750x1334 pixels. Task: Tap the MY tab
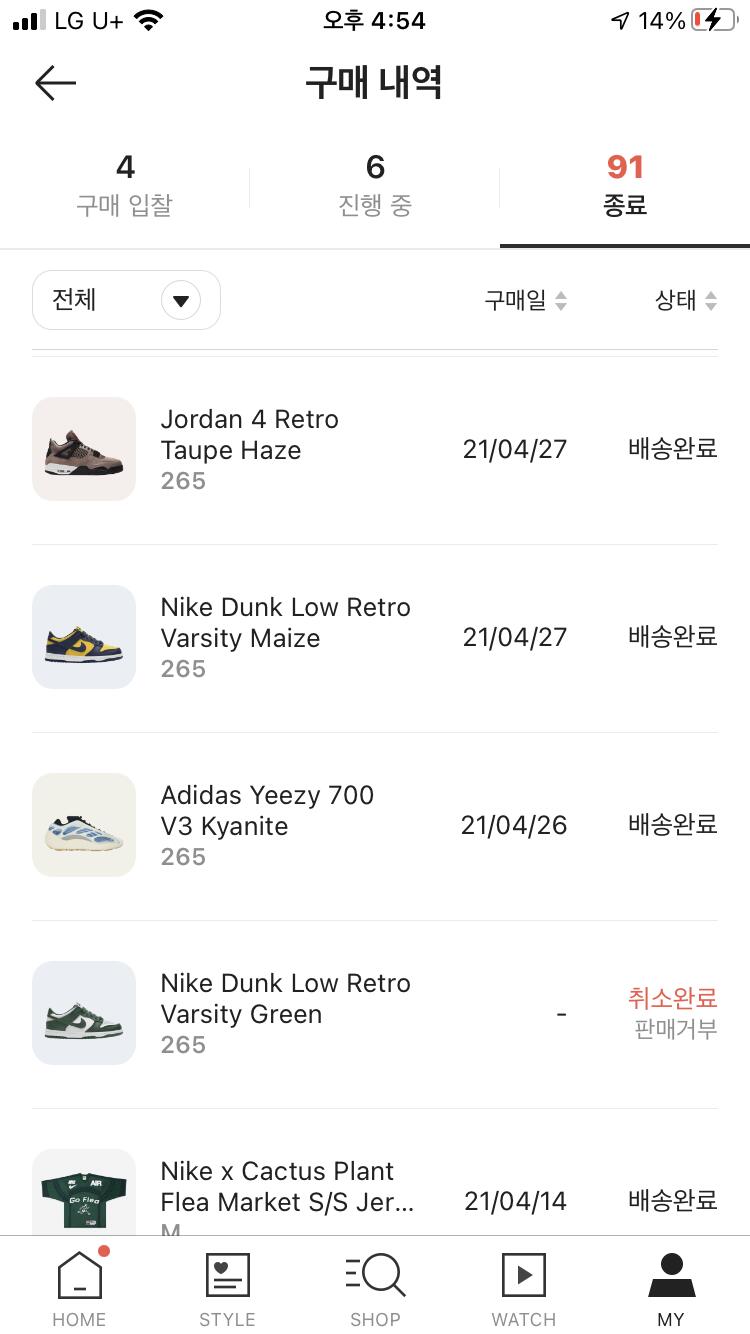(x=671, y=1288)
